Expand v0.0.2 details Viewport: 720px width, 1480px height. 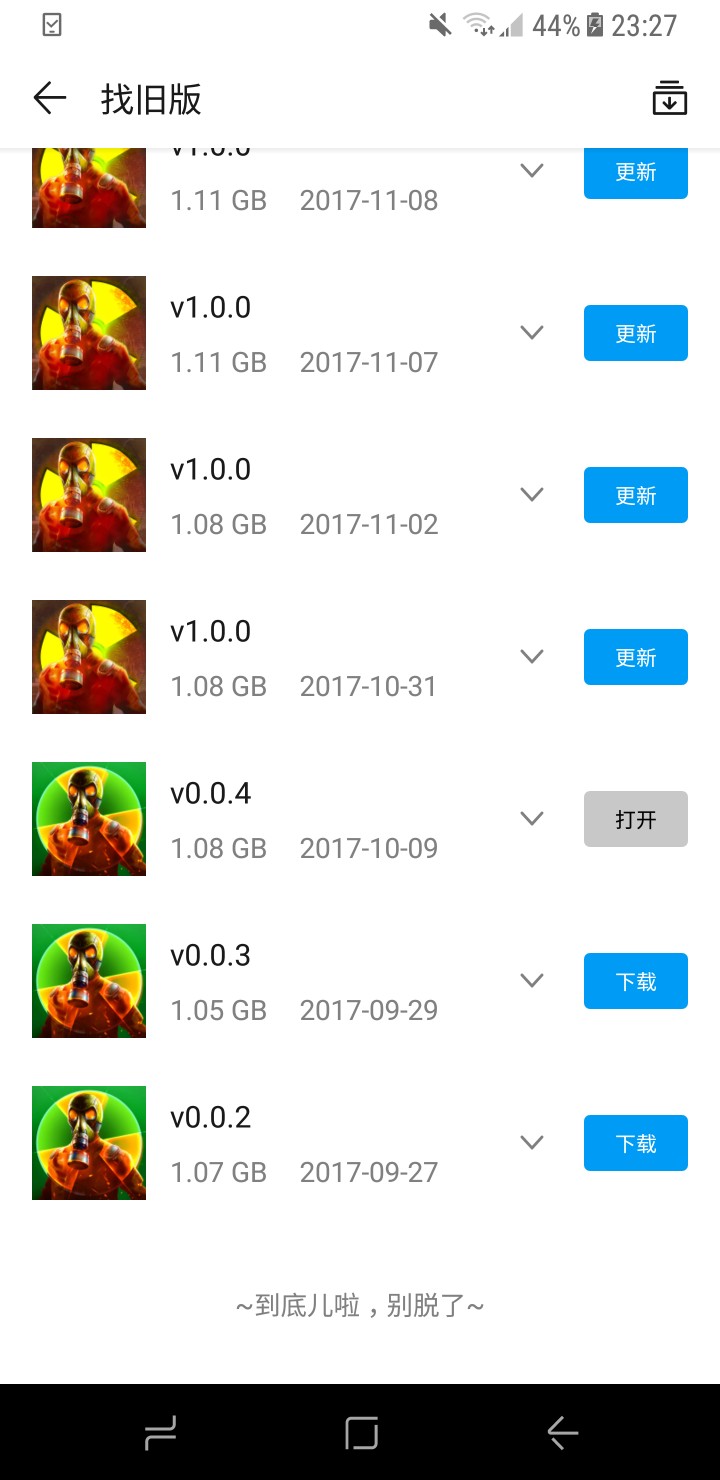coord(532,1142)
